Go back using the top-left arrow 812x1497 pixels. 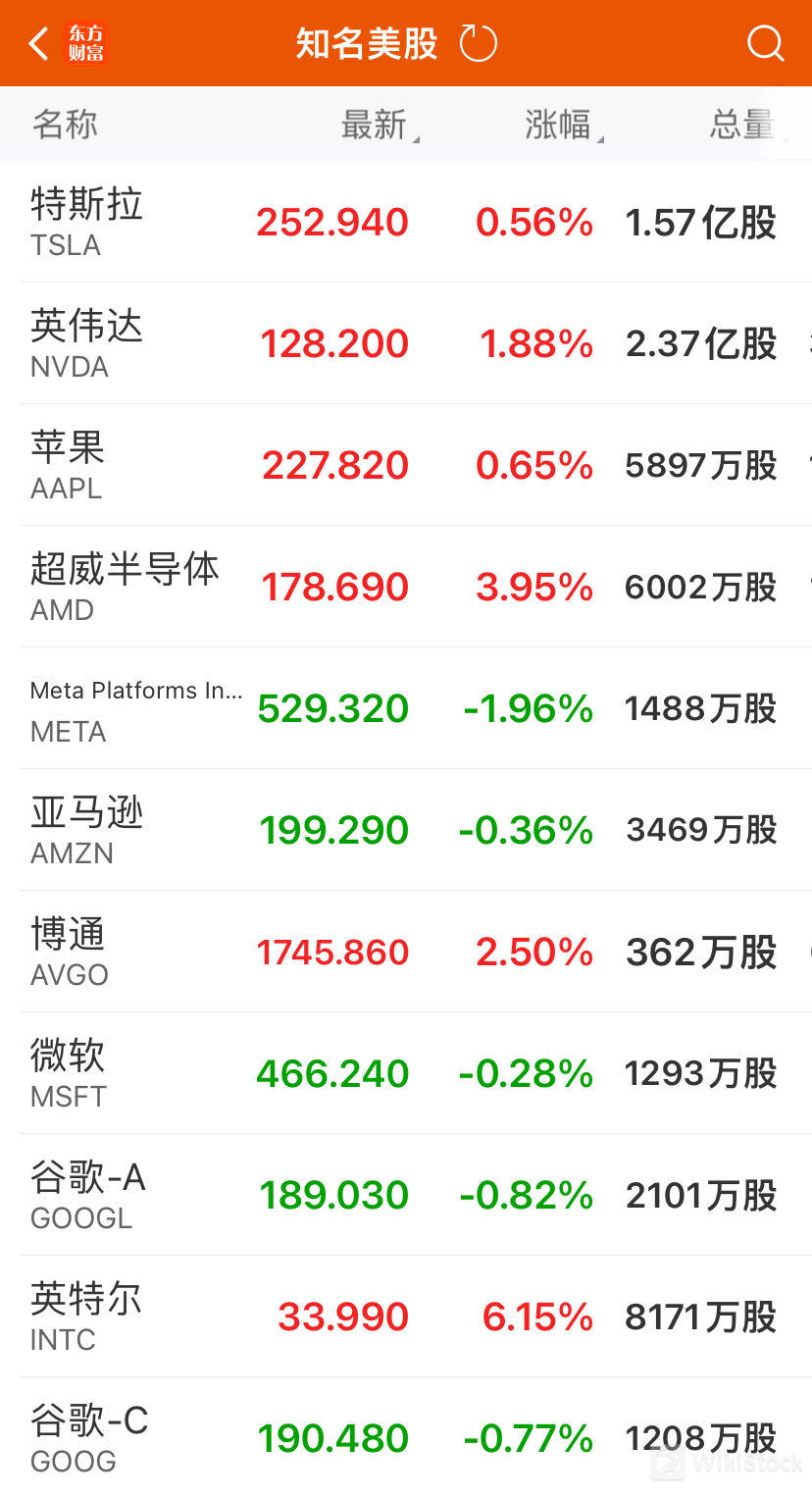[39, 43]
